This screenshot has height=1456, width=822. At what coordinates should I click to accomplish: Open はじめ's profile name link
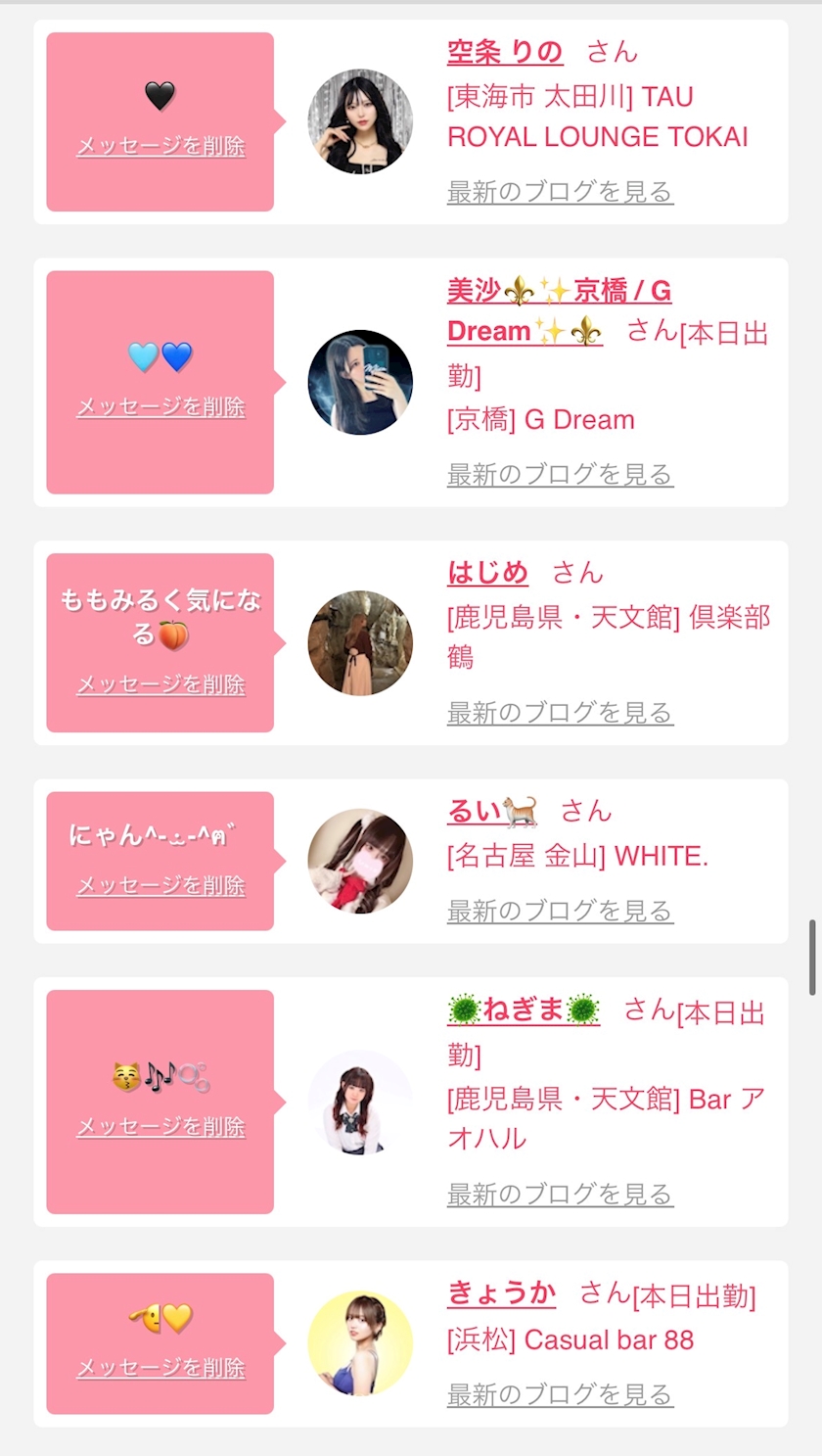[x=487, y=572]
